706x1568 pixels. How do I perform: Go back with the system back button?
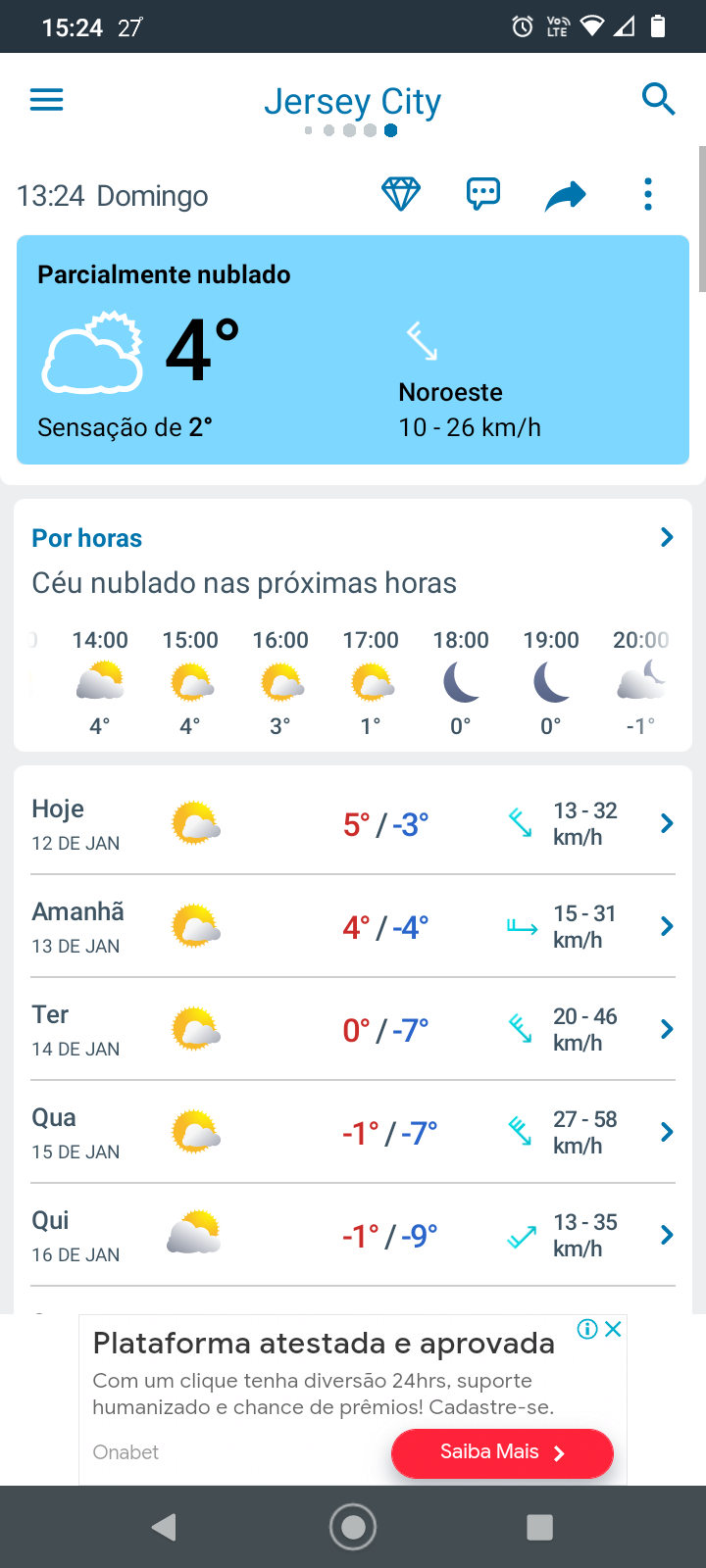click(x=165, y=1527)
